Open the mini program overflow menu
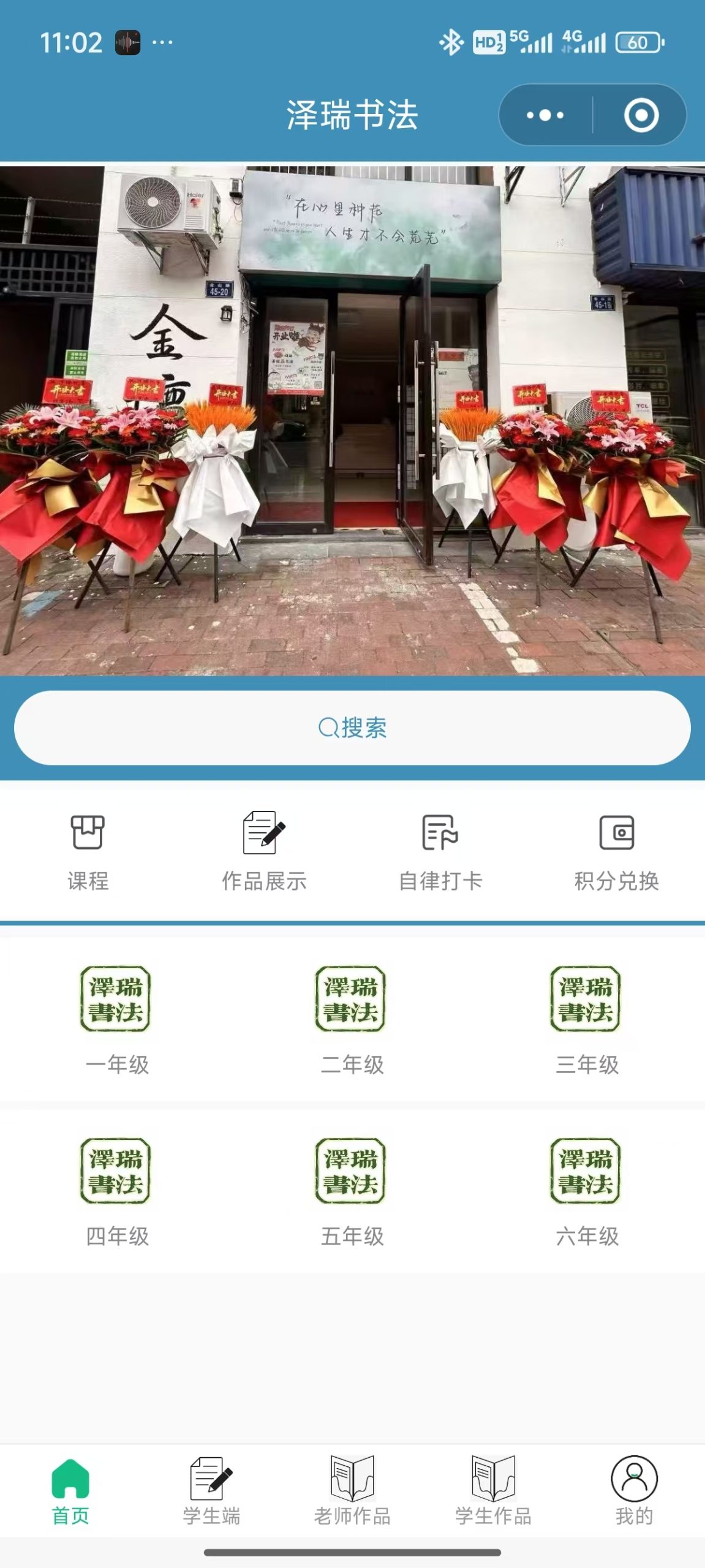This screenshot has height=1568, width=705. [x=545, y=115]
